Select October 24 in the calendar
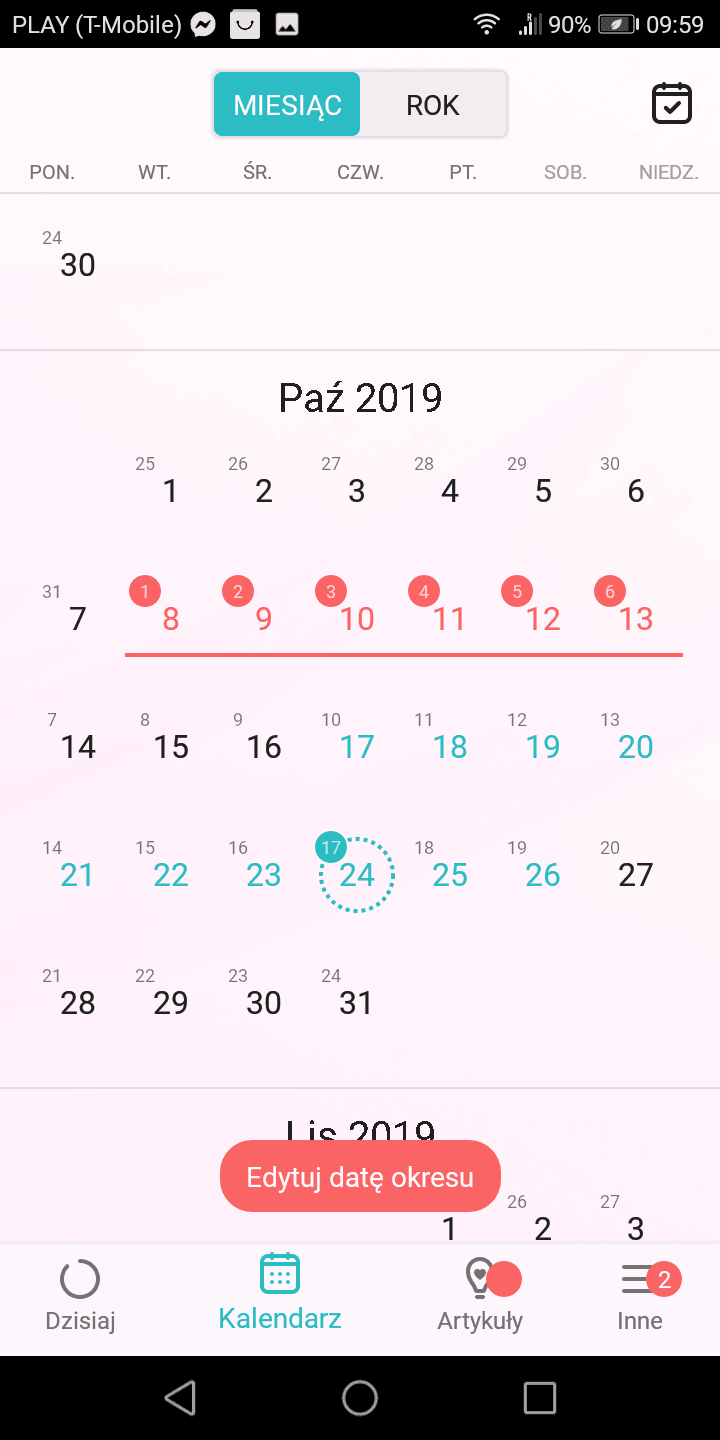Viewport: 720px width, 1440px height. coord(357,875)
